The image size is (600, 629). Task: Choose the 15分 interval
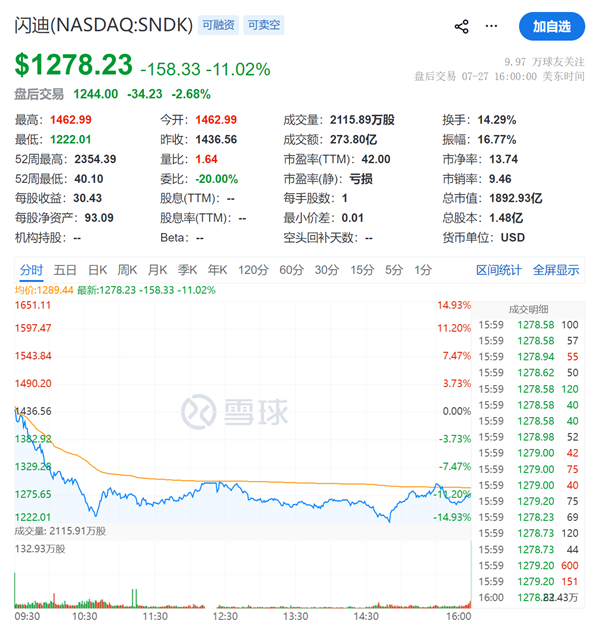click(362, 270)
